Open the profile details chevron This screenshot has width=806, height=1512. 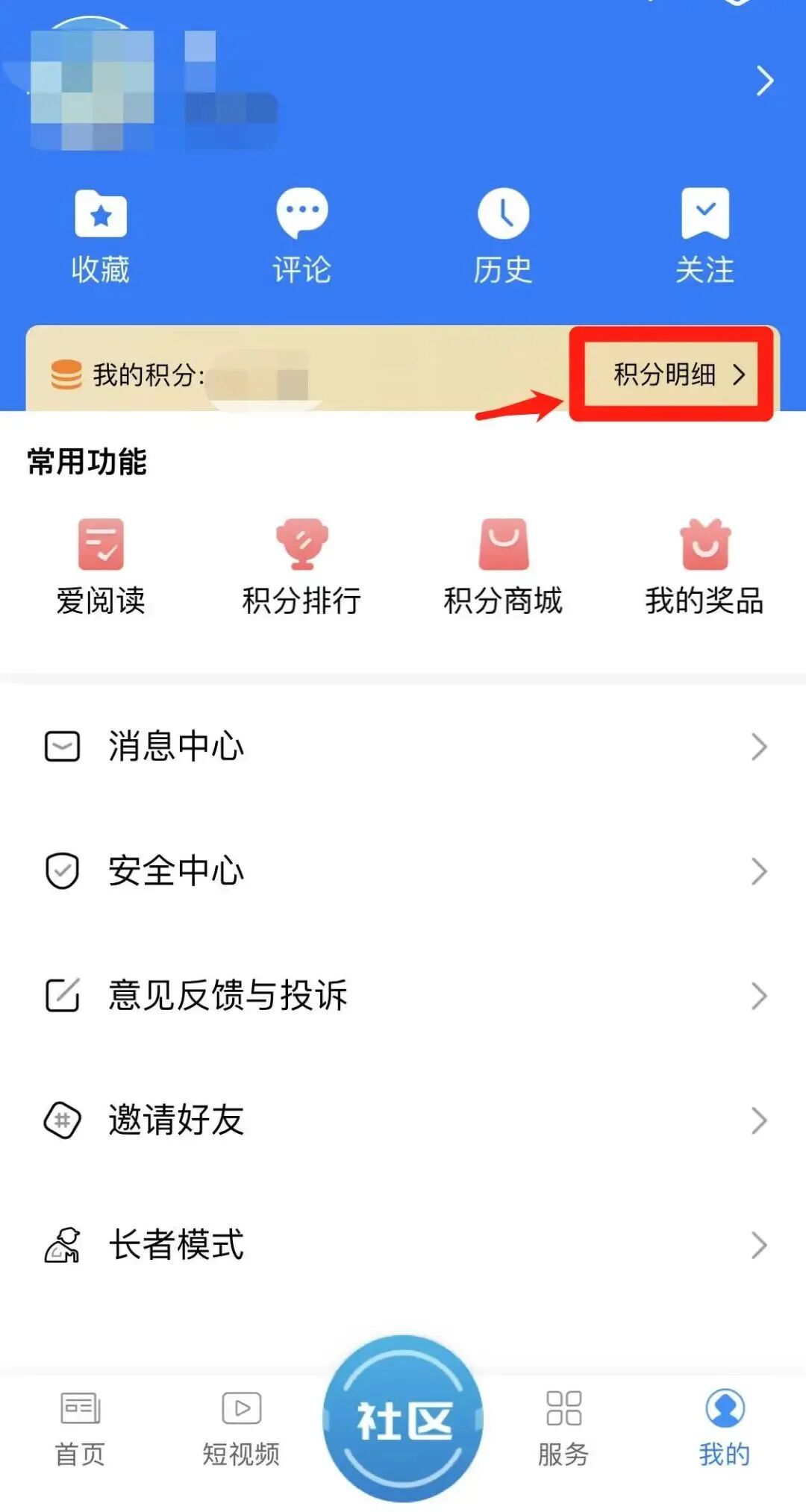pos(764,81)
